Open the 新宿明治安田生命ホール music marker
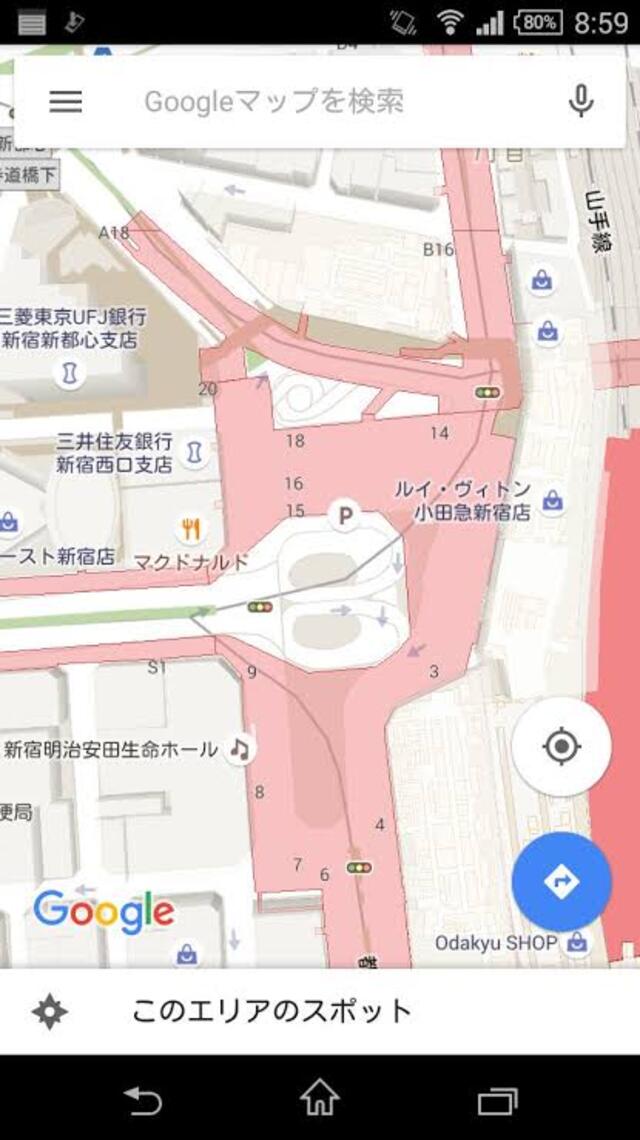The image size is (640, 1140). point(239,748)
